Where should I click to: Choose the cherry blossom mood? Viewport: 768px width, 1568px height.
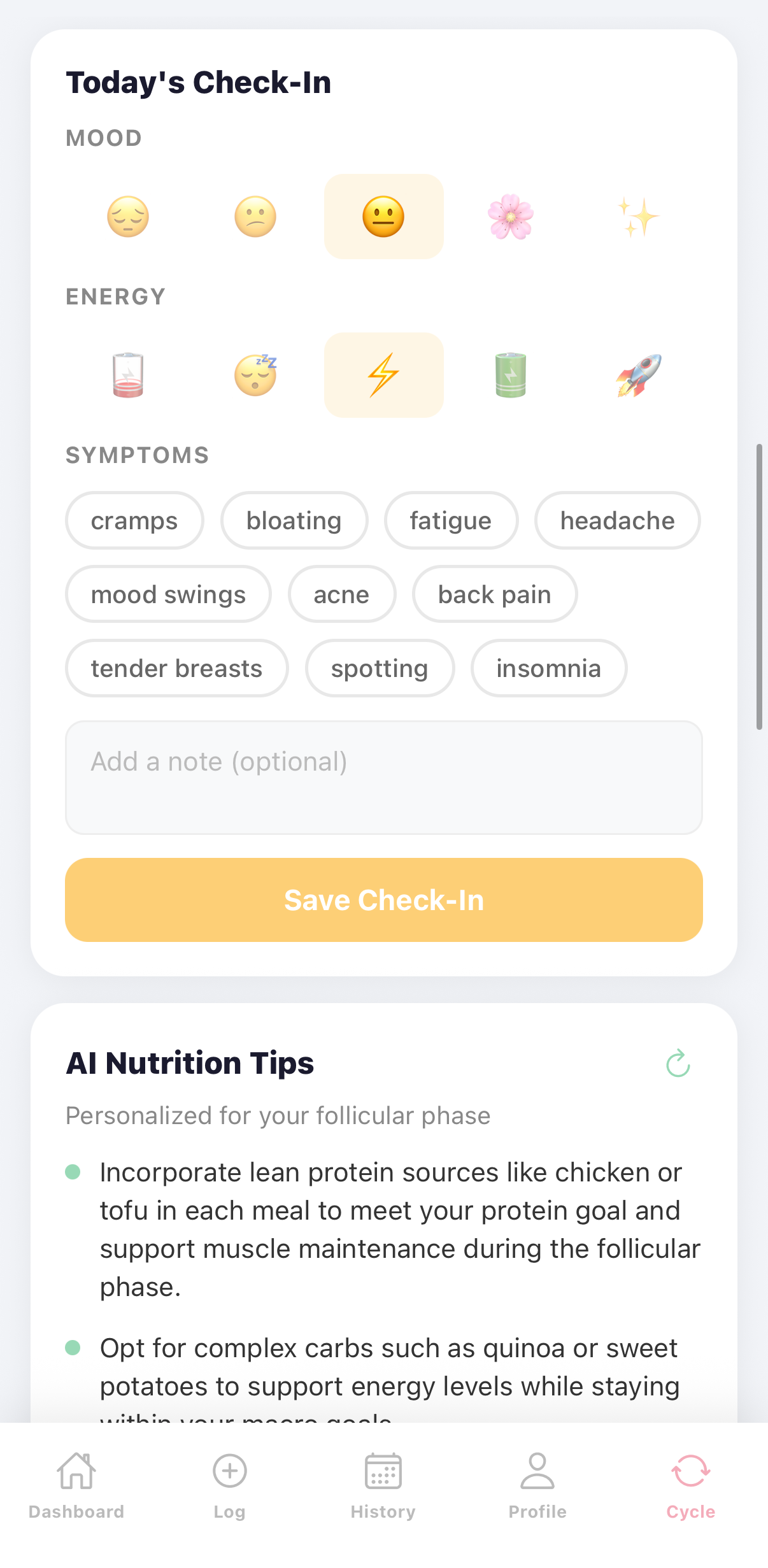(x=511, y=216)
